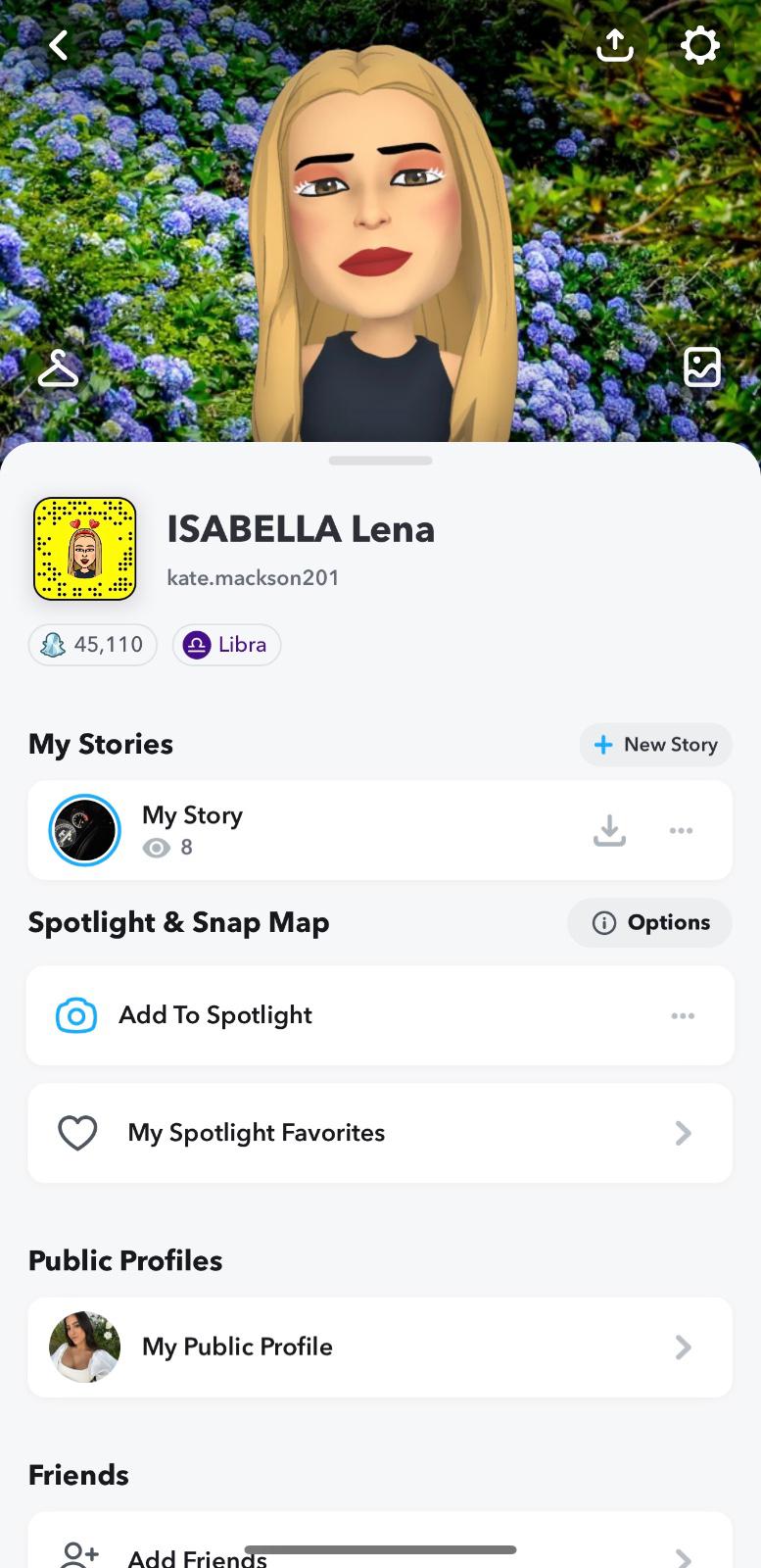Open the Snapcode

pyautogui.click(x=85, y=549)
